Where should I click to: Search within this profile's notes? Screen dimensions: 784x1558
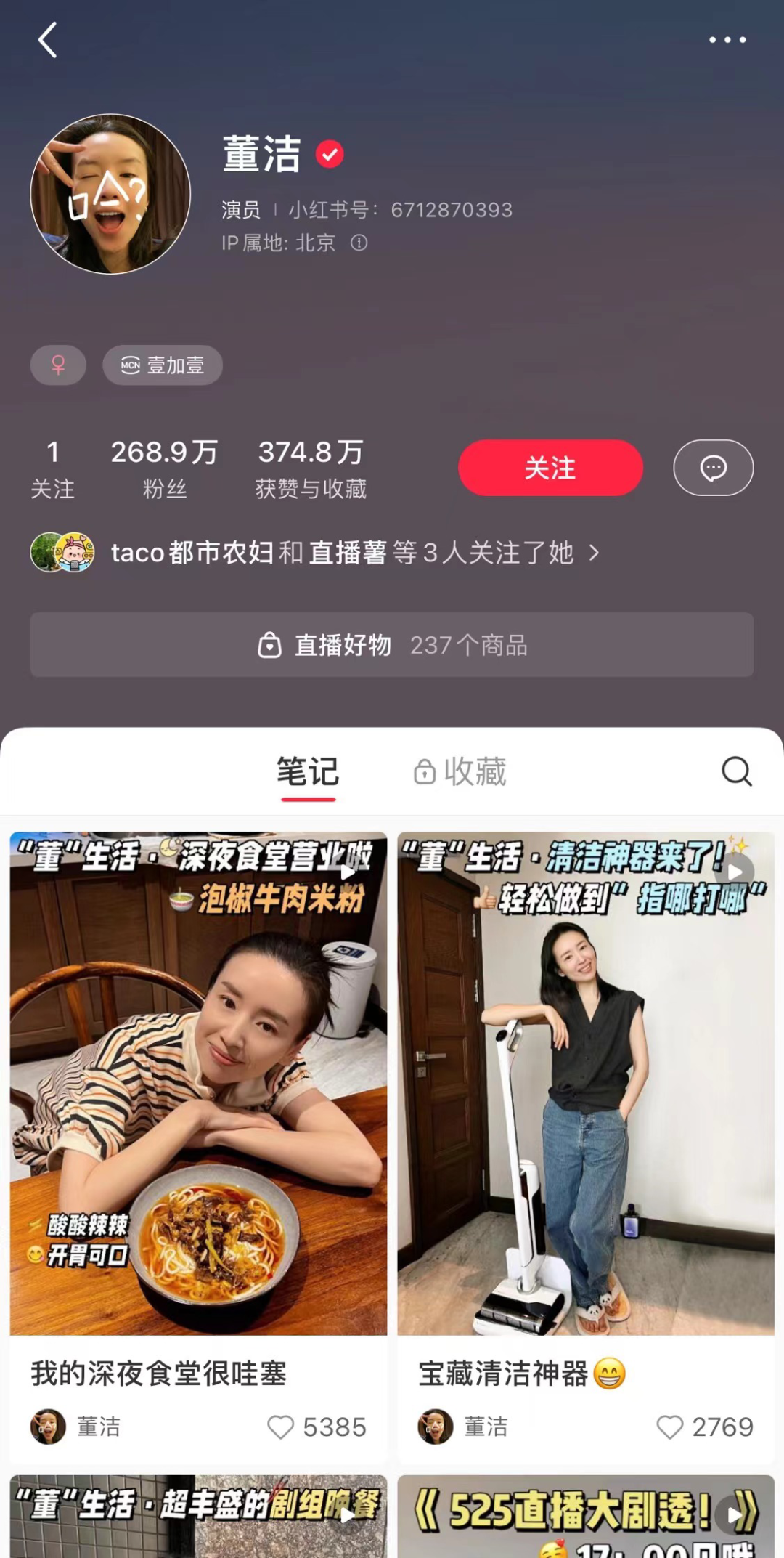click(x=736, y=771)
